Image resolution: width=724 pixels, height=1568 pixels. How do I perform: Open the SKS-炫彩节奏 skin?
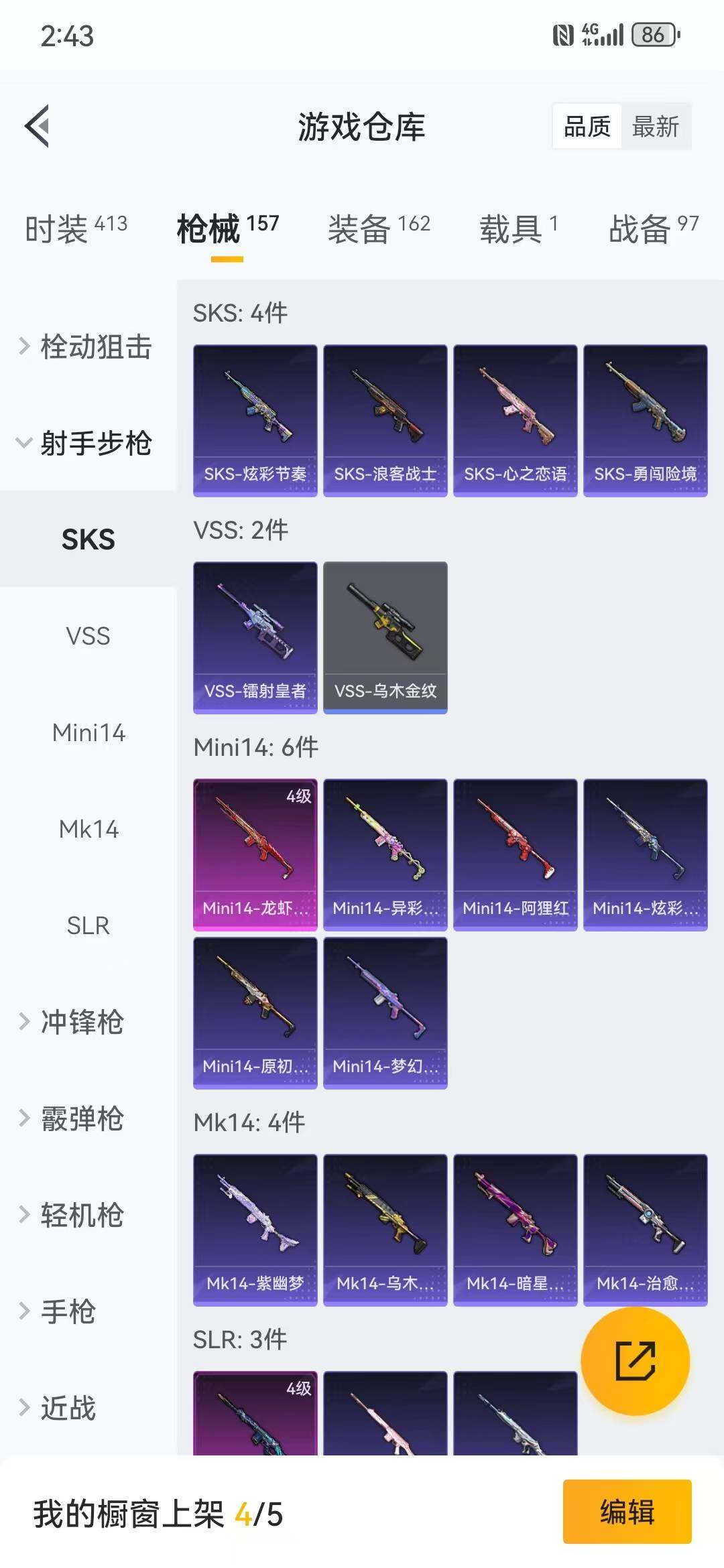tap(255, 421)
